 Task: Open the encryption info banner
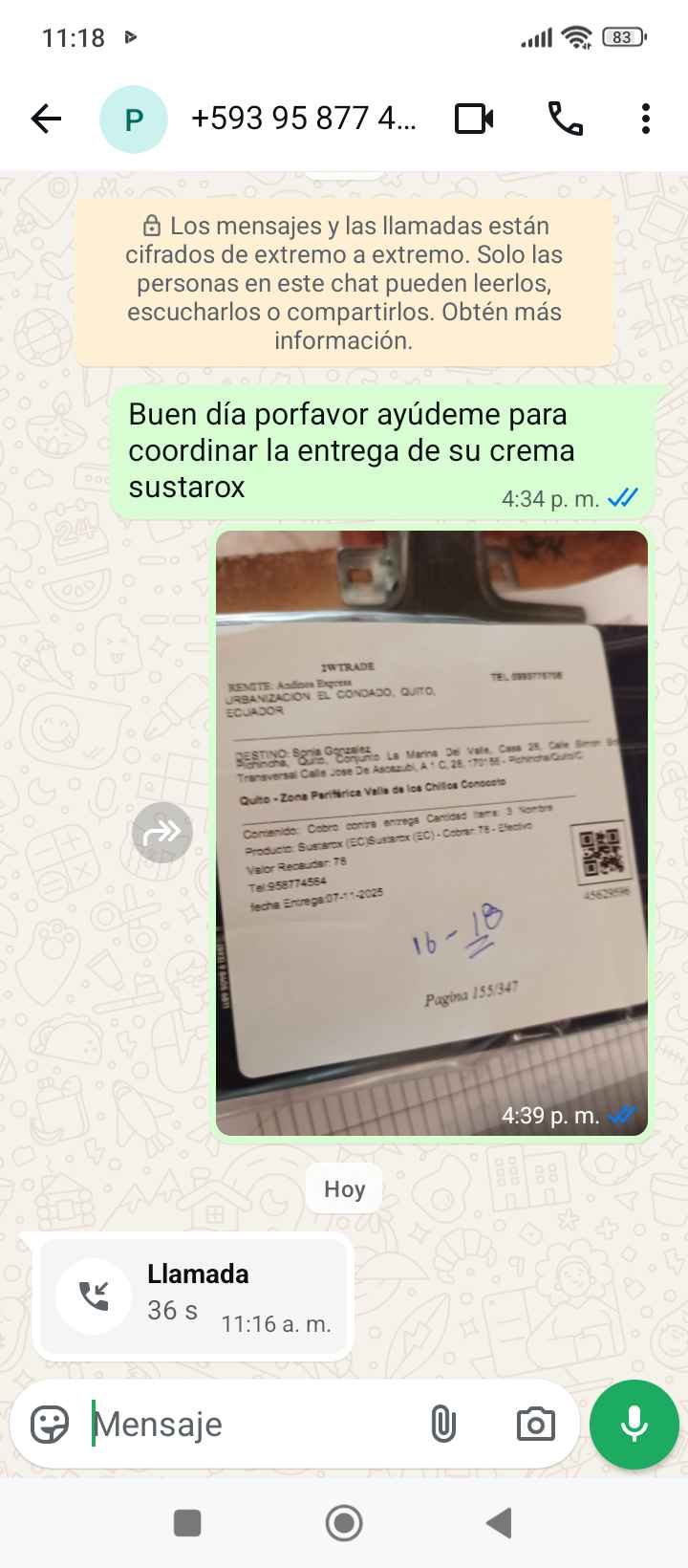tap(344, 283)
